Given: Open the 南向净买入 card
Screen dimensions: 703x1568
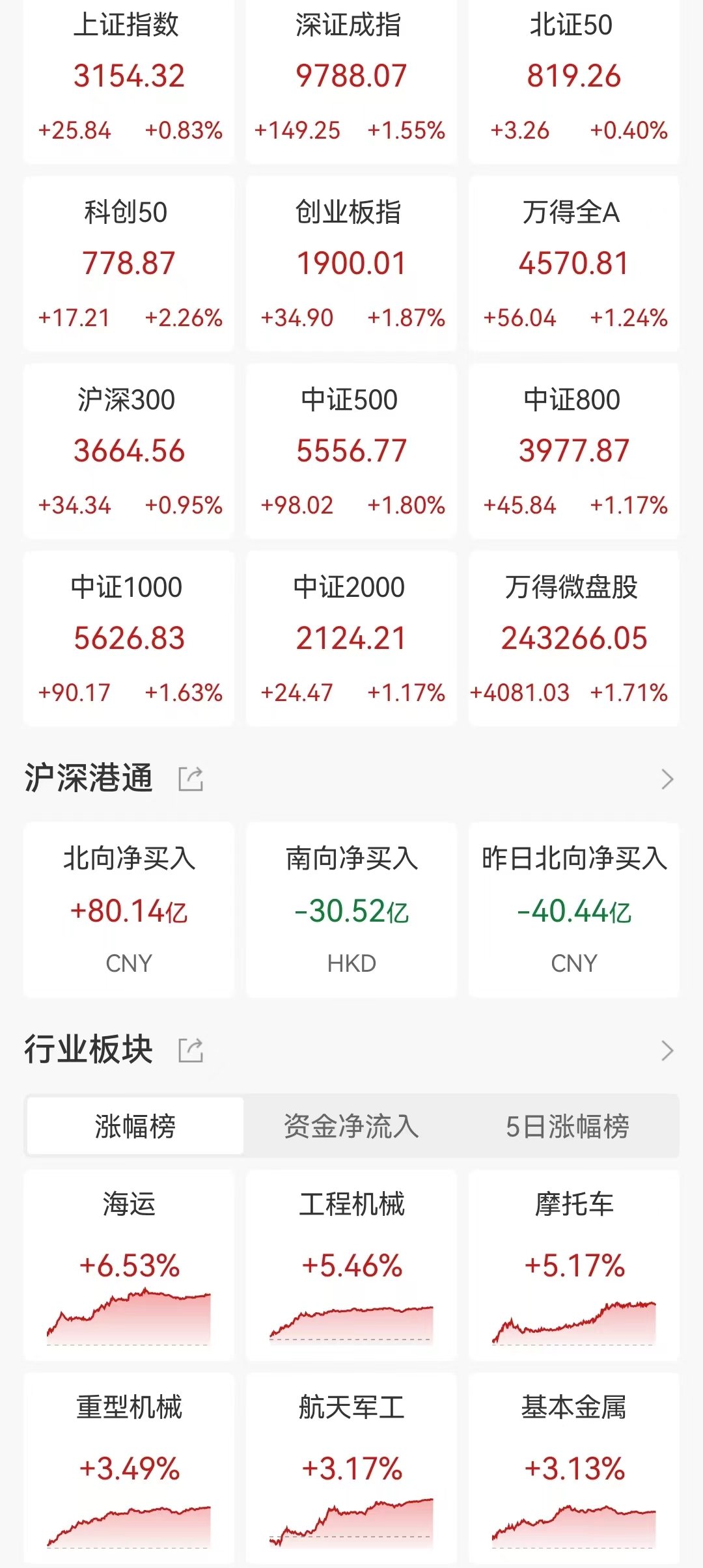Looking at the screenshot, I should pos(351,910).
